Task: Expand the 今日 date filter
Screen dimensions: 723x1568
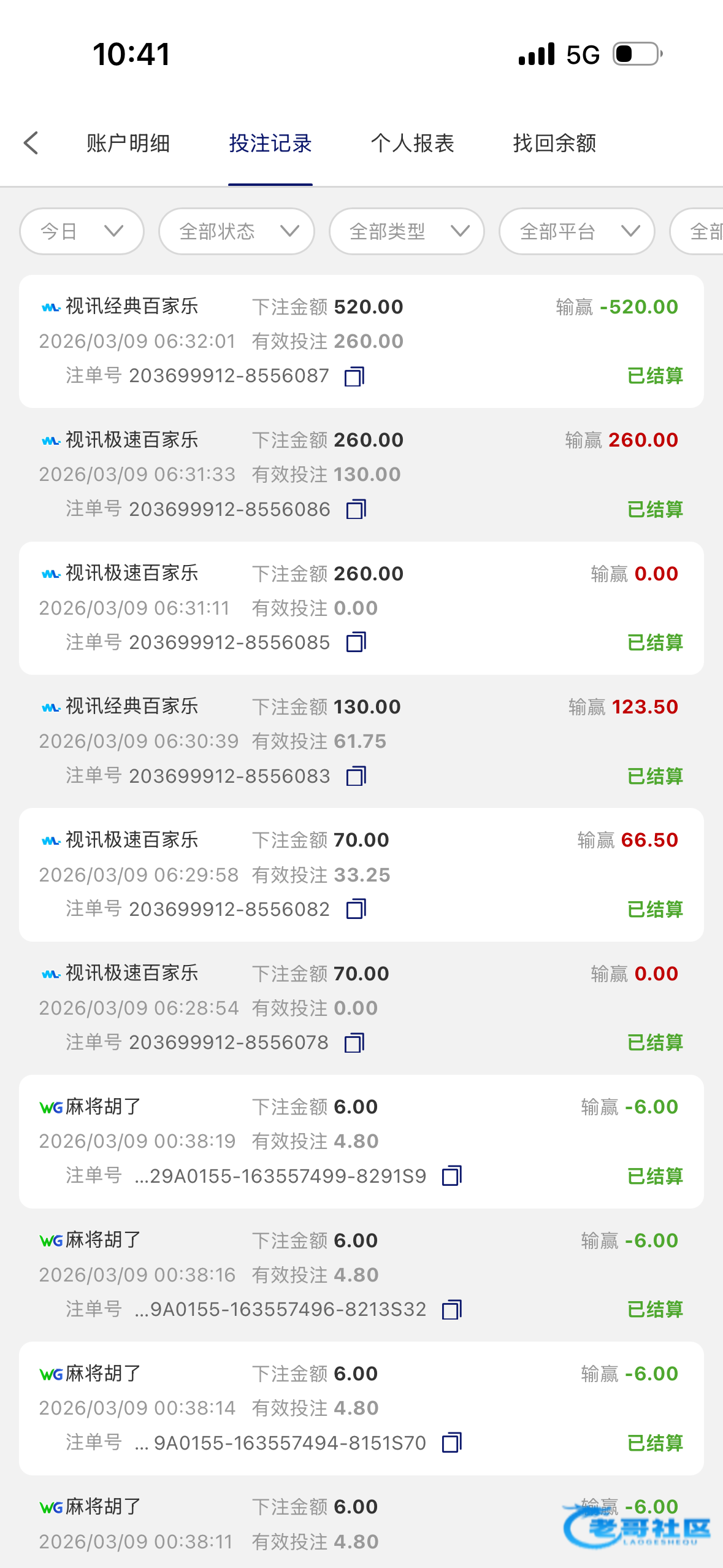Action: [82, 231]
